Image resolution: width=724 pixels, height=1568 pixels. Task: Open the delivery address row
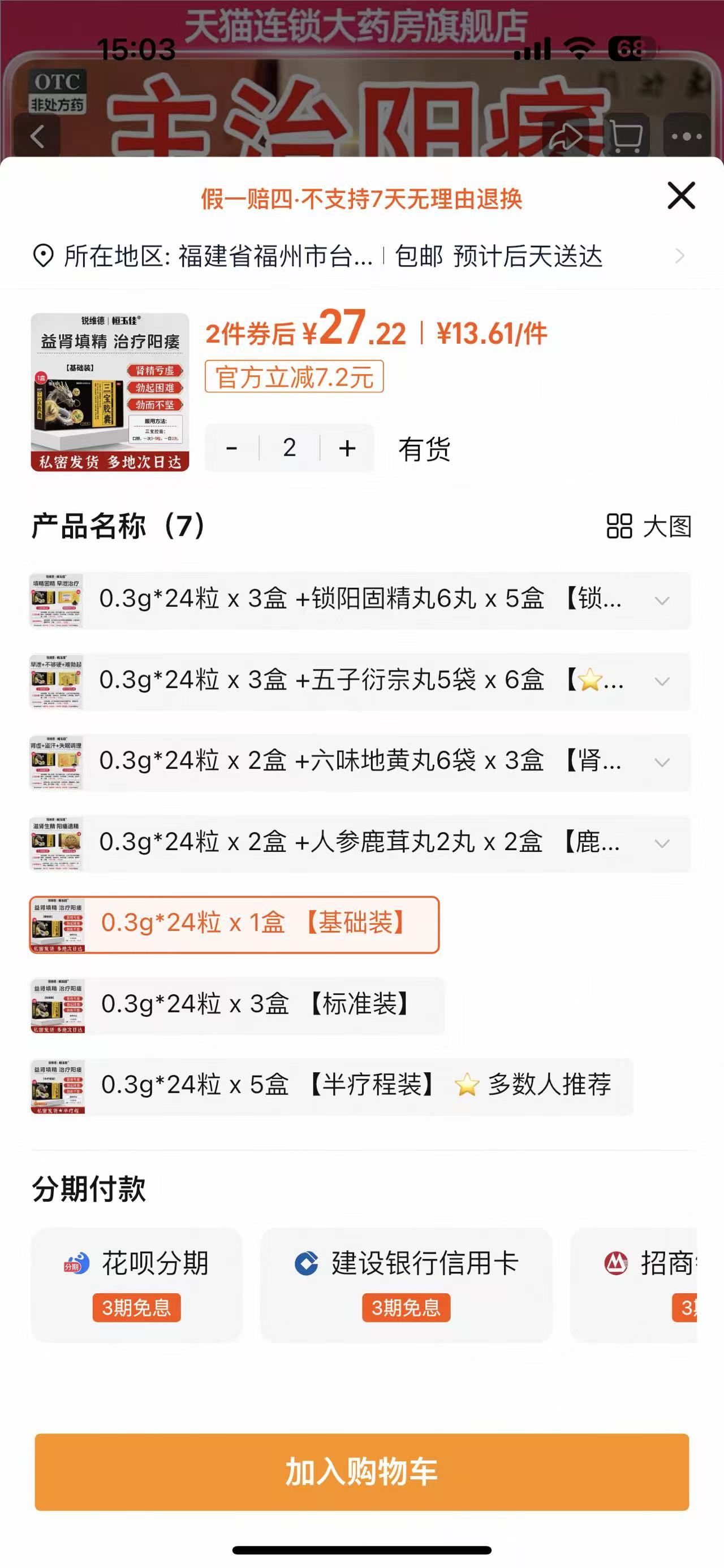pos(359,256)
